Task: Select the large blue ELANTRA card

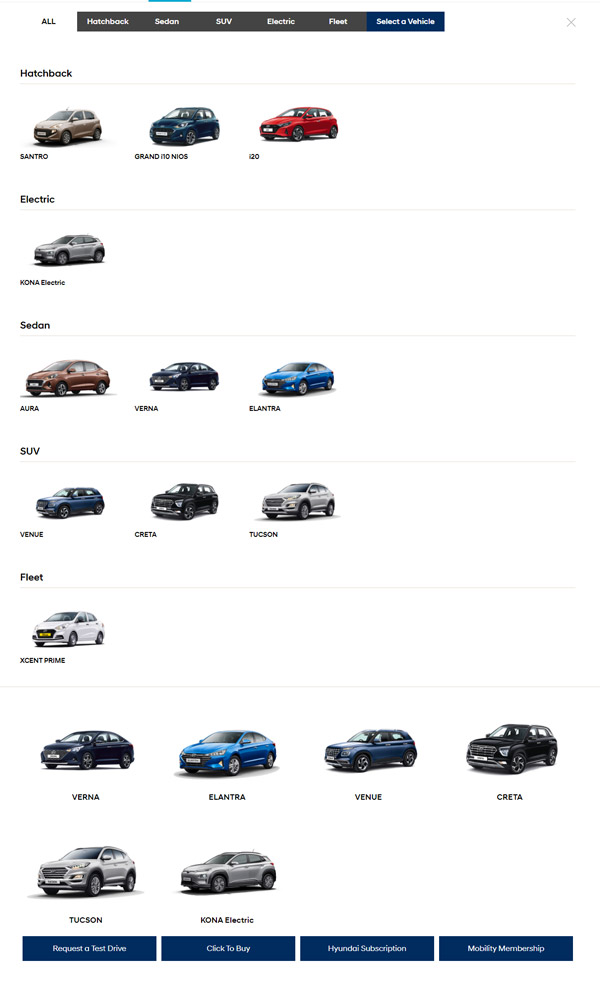Action: pos(226,755)
